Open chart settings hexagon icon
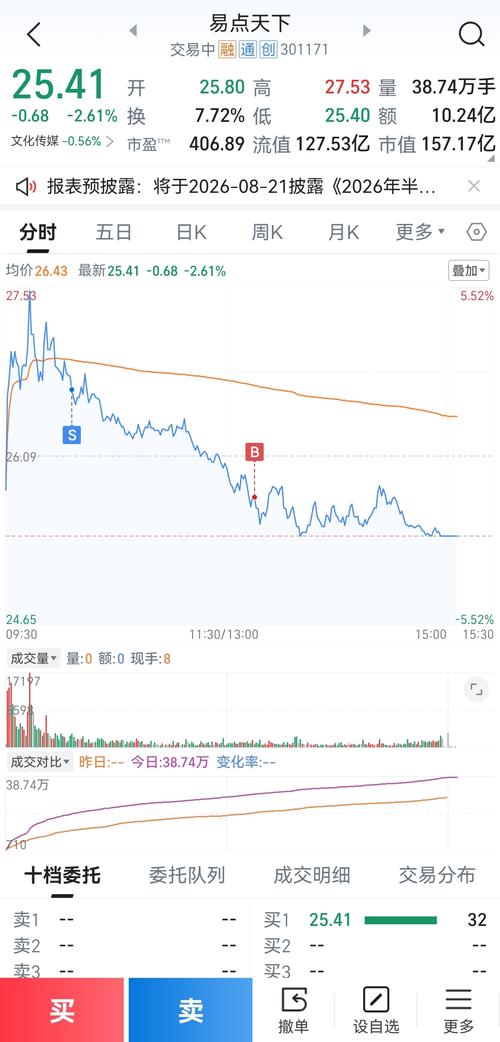 (477, 232)
